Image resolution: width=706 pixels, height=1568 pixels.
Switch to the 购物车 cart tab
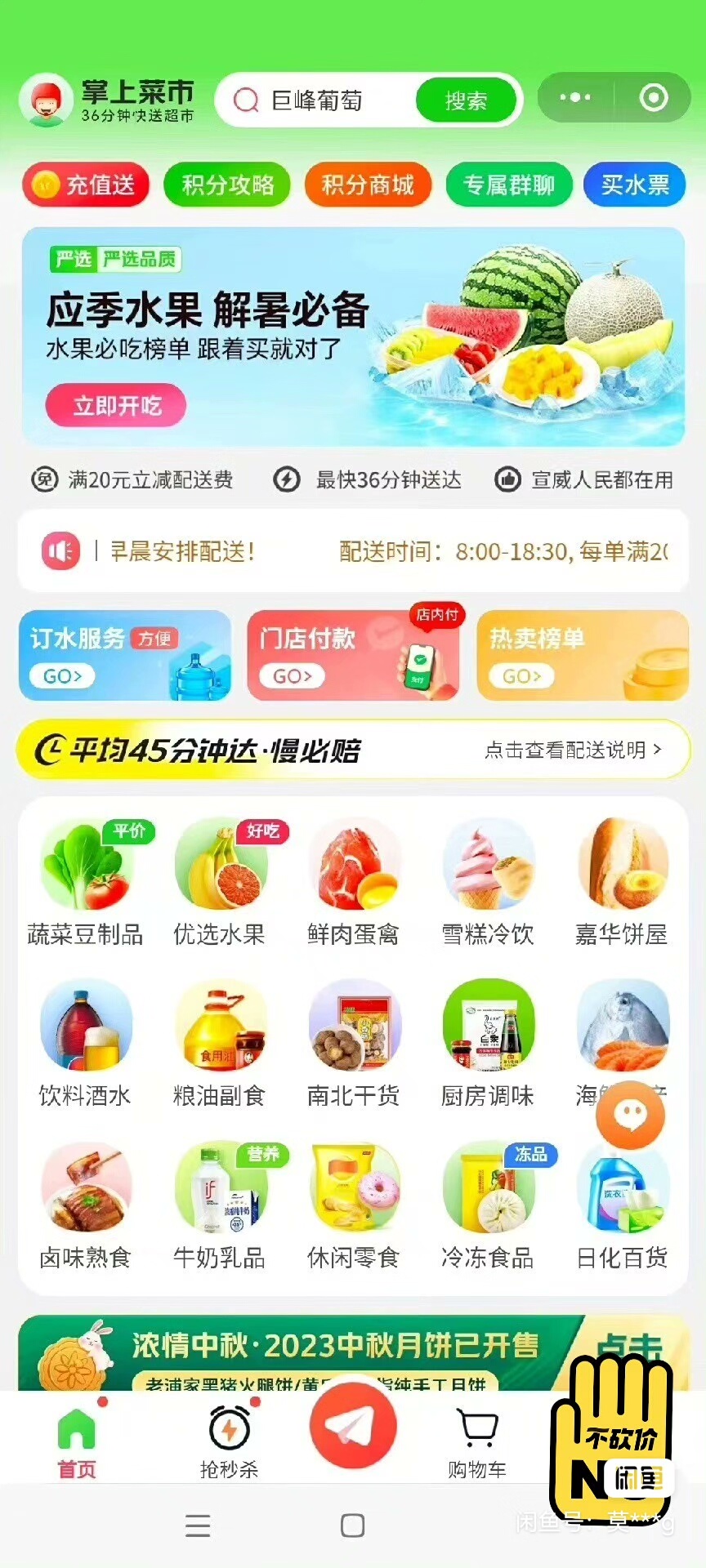(477, 1441)
